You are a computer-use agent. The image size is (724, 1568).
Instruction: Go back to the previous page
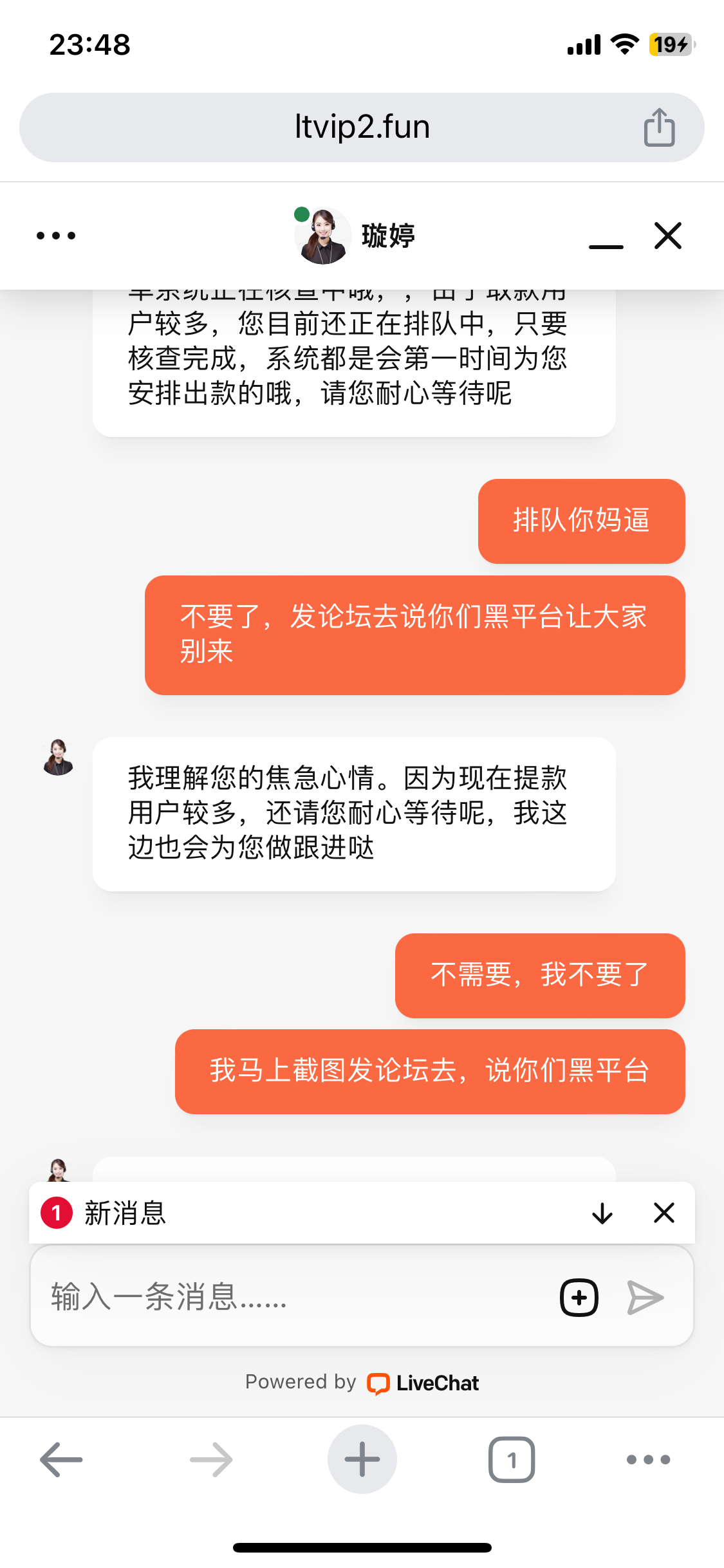coord(62,1459)
